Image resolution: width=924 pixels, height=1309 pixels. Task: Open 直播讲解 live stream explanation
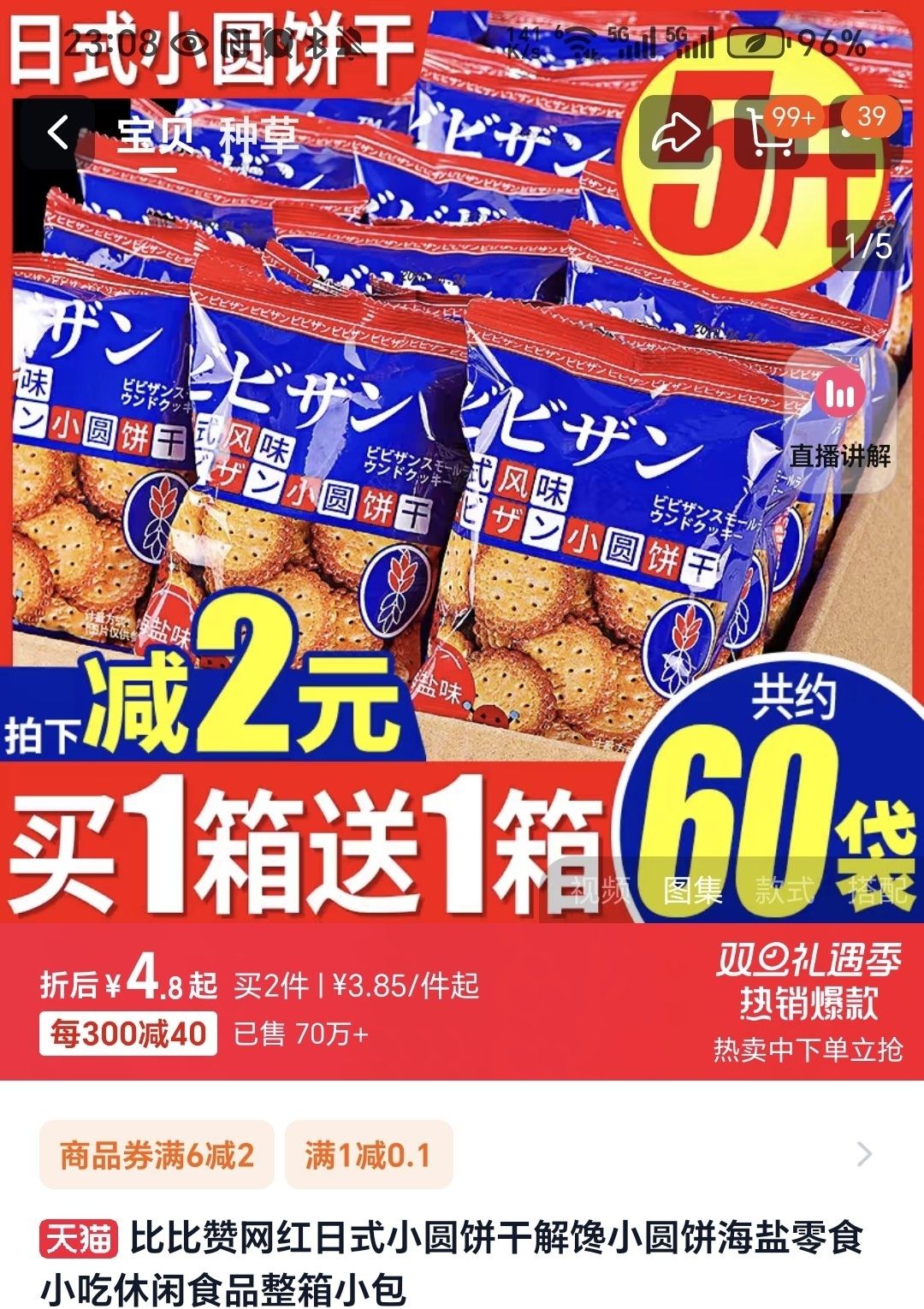(840, 421)
